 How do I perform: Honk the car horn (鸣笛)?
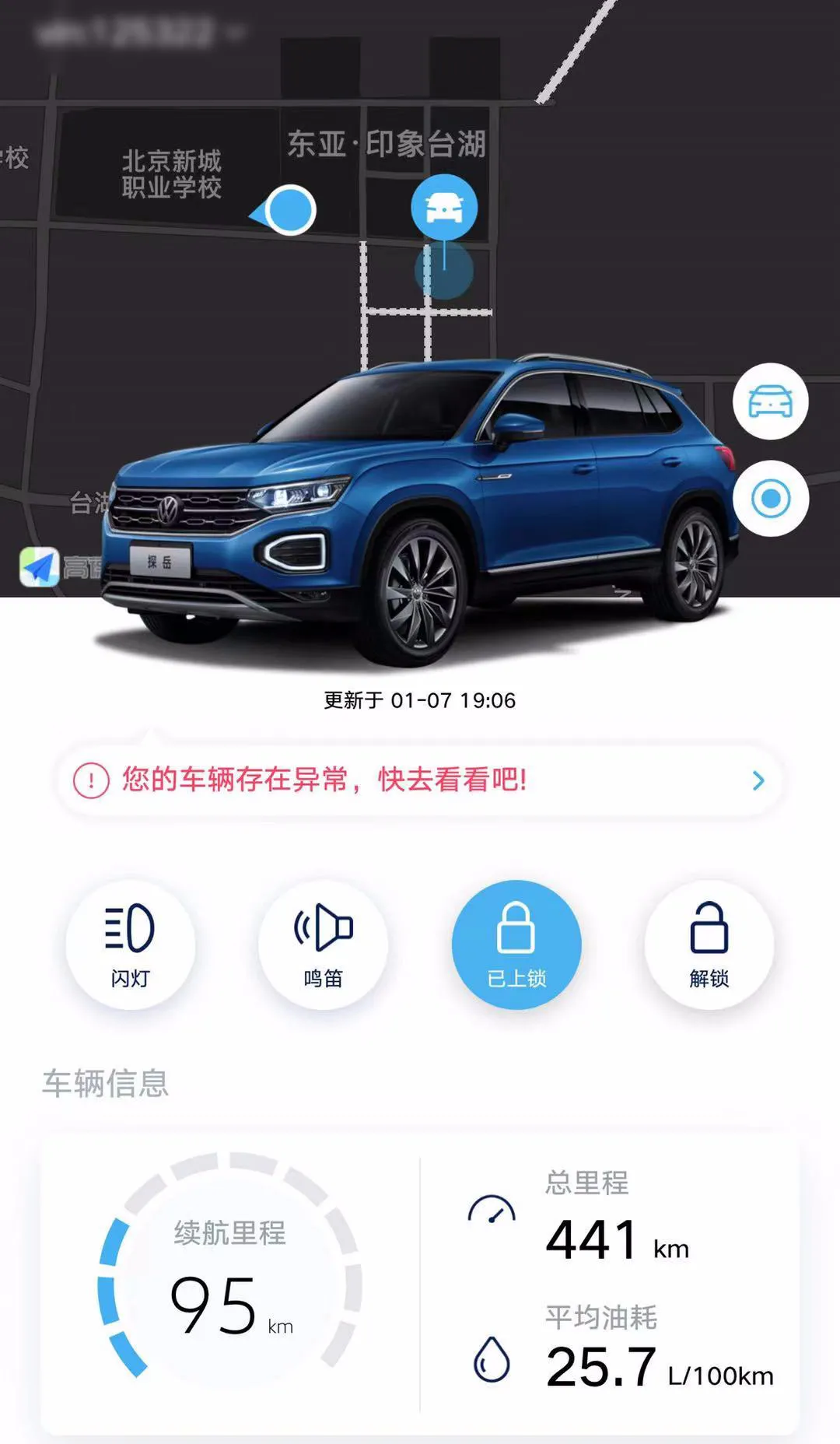323,944
